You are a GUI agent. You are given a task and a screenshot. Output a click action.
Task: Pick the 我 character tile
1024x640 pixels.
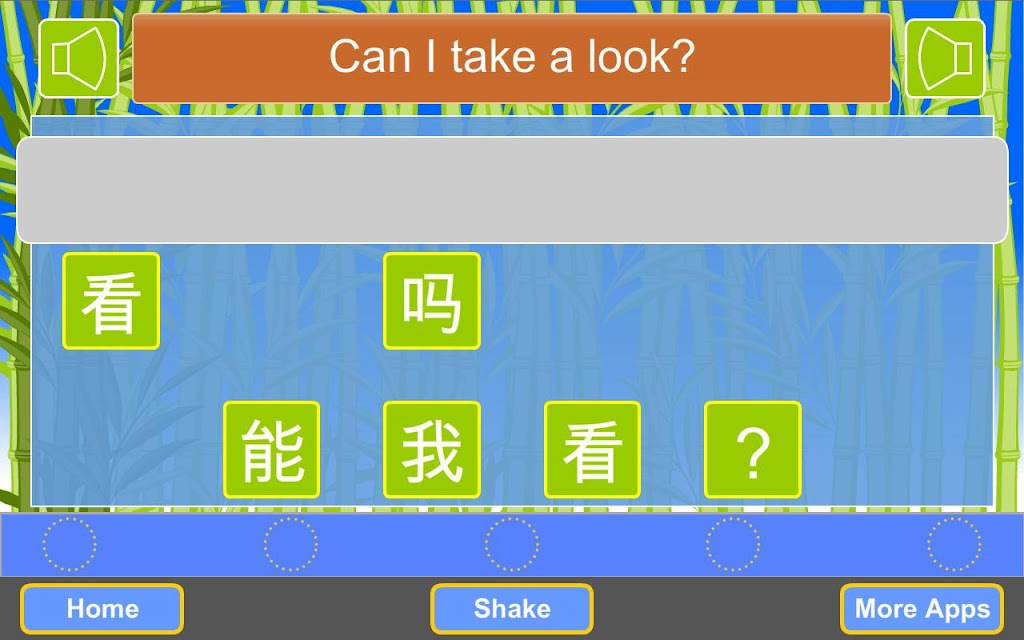pyautogui.click(x=432, y=450)
